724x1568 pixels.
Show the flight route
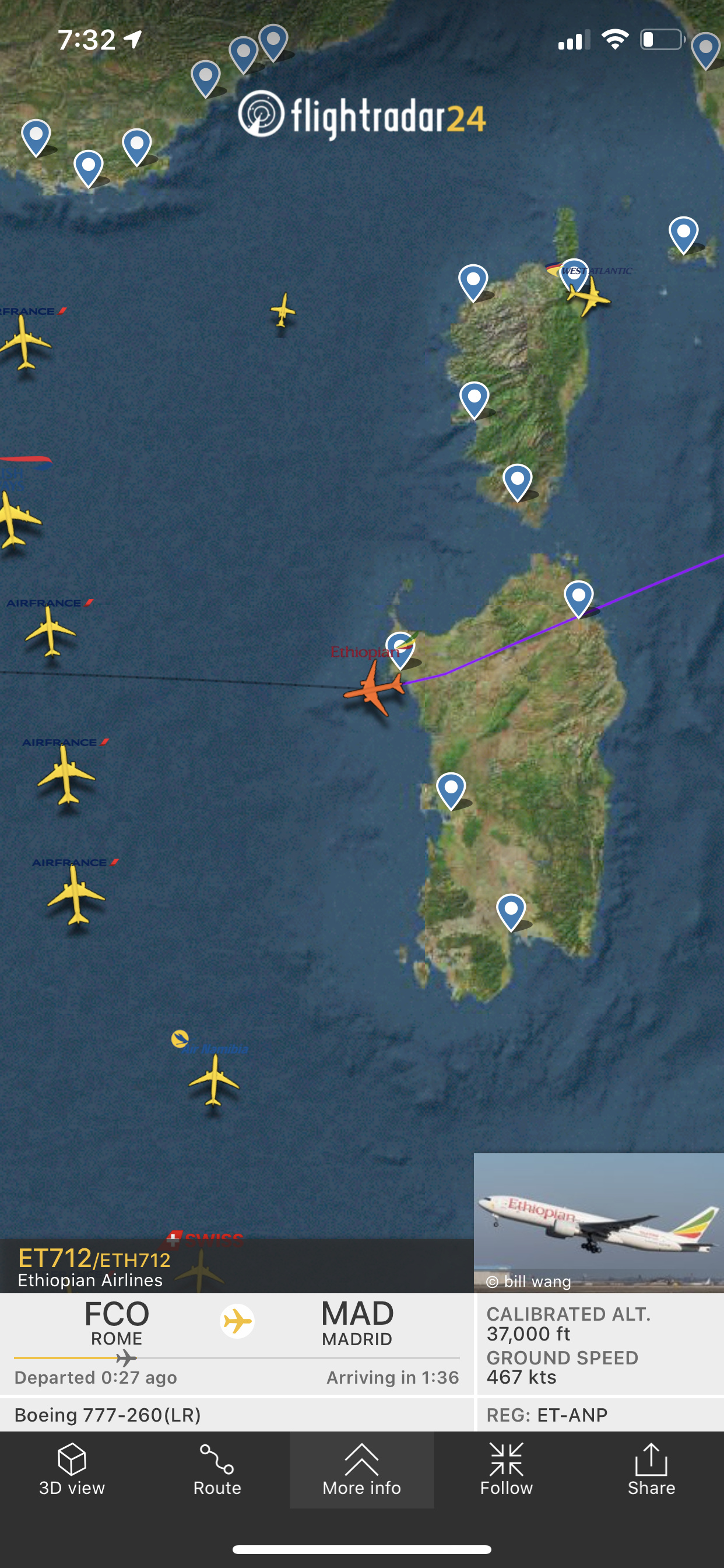(x=217, y=1469)
